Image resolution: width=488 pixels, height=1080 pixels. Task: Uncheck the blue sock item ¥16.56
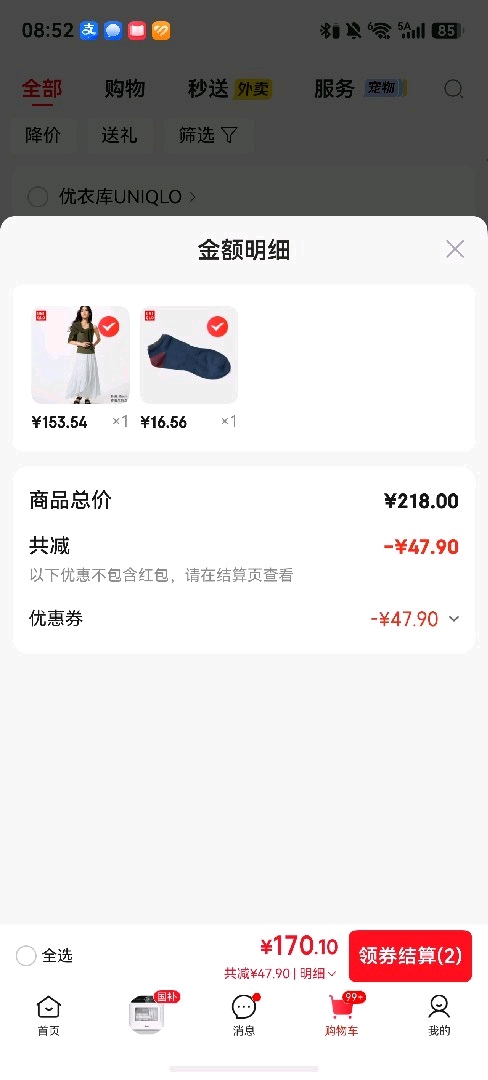click(x=218, y=326)
